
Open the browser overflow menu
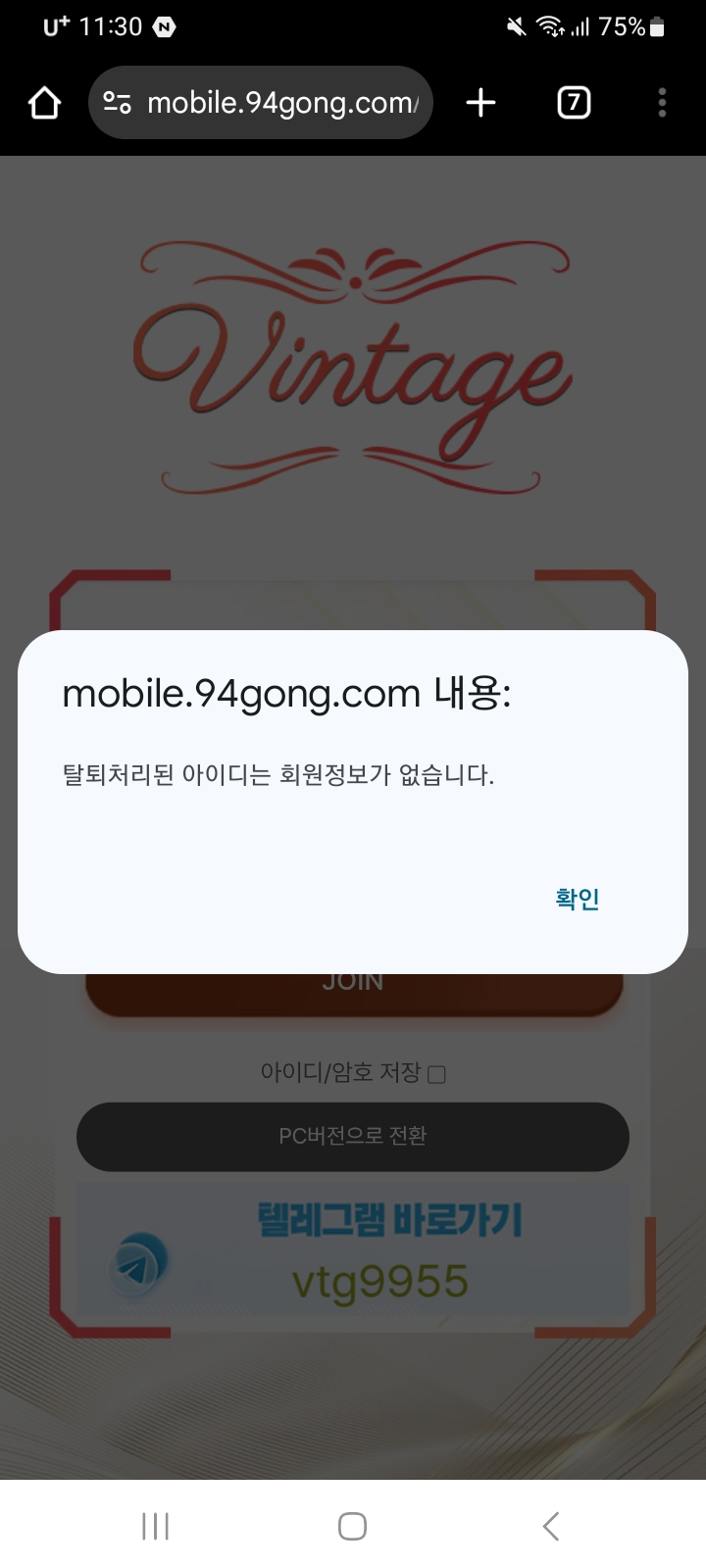(662, 103)
